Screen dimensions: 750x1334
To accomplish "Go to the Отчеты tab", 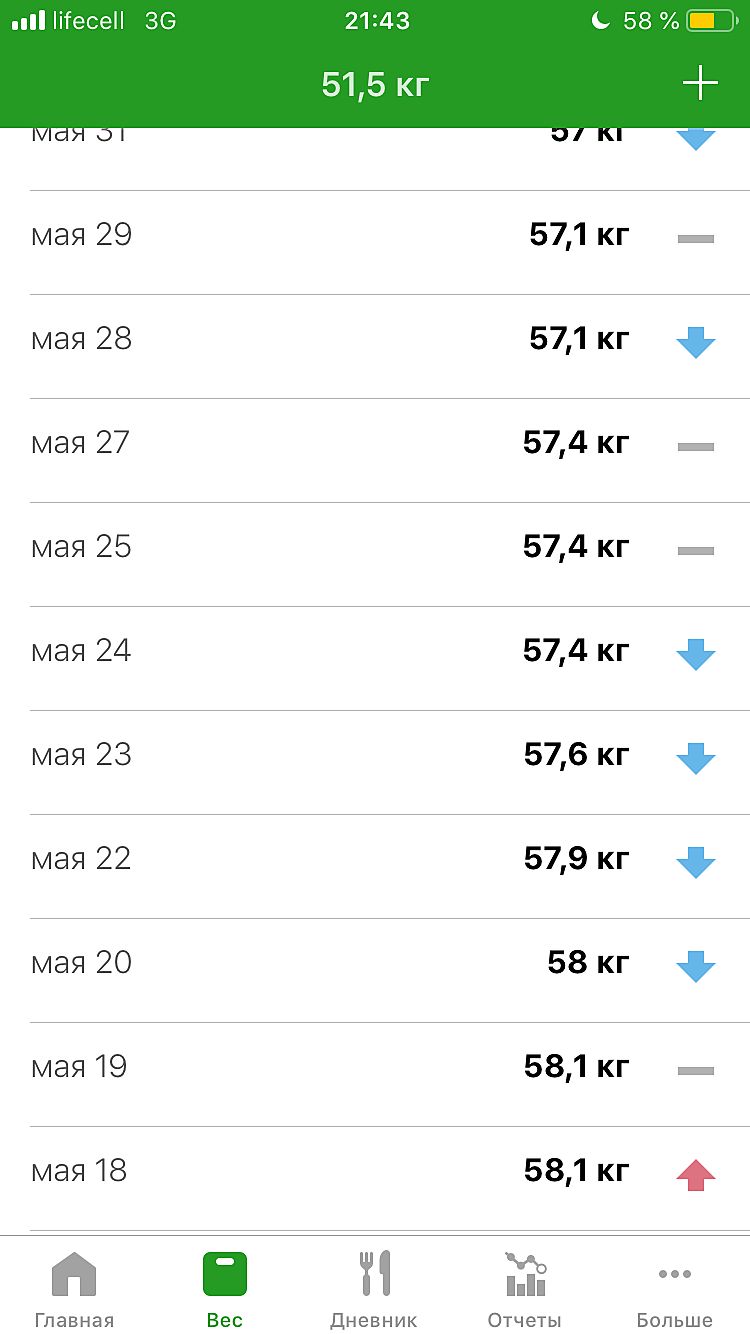I will click(x=525, y=1290).
